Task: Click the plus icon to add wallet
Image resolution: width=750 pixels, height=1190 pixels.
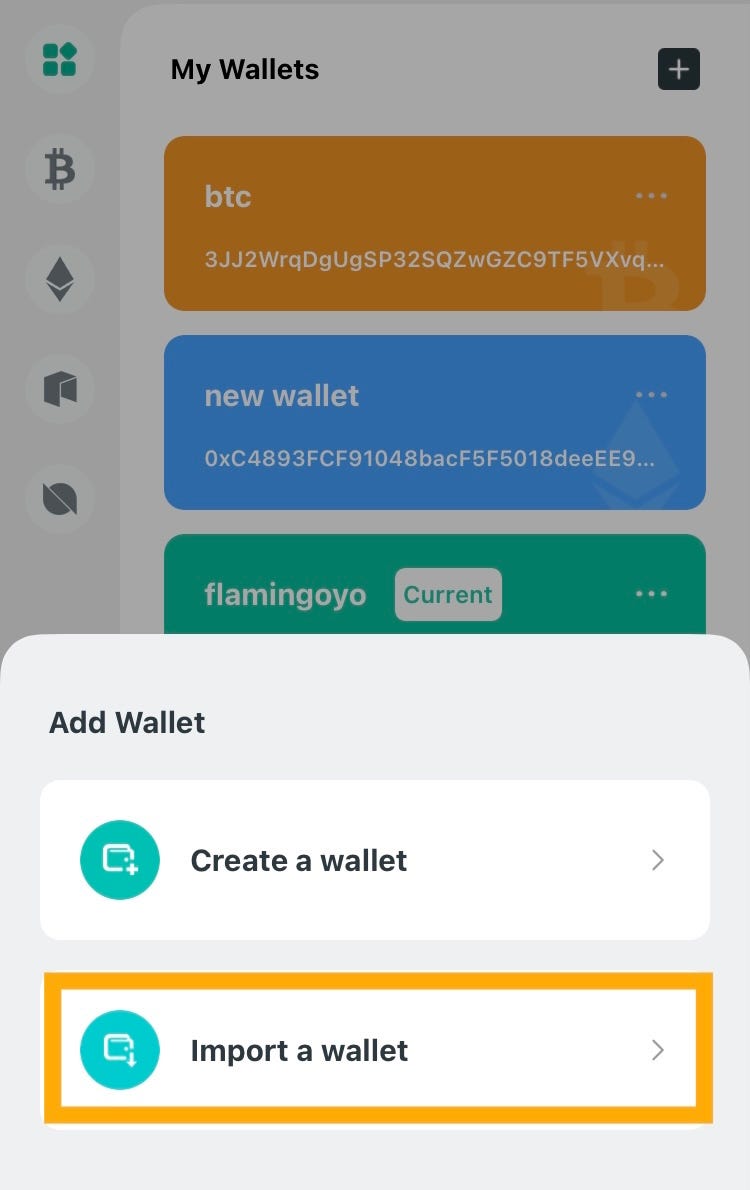Action: coord(679,70)
